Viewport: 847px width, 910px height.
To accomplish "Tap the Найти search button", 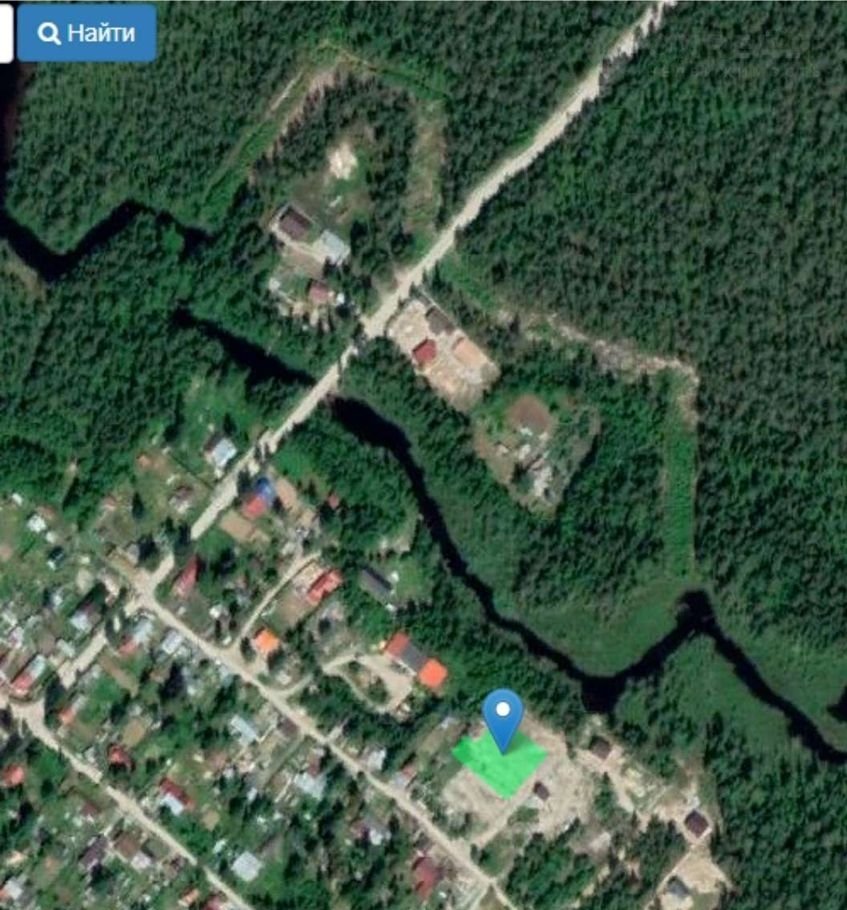I will (x=86, y=33).
